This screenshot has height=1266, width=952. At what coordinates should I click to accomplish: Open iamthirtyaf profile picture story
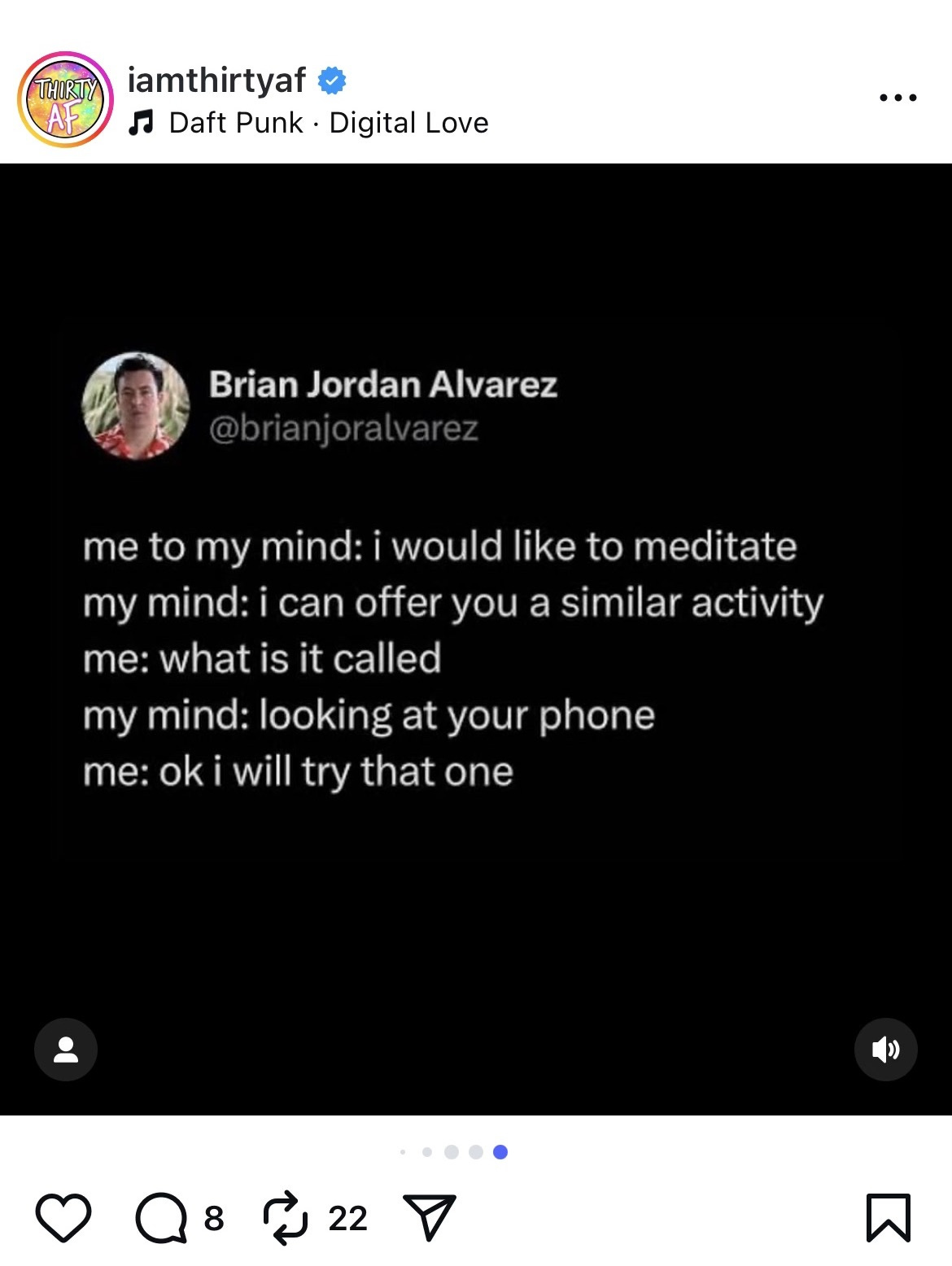[65, 99]
